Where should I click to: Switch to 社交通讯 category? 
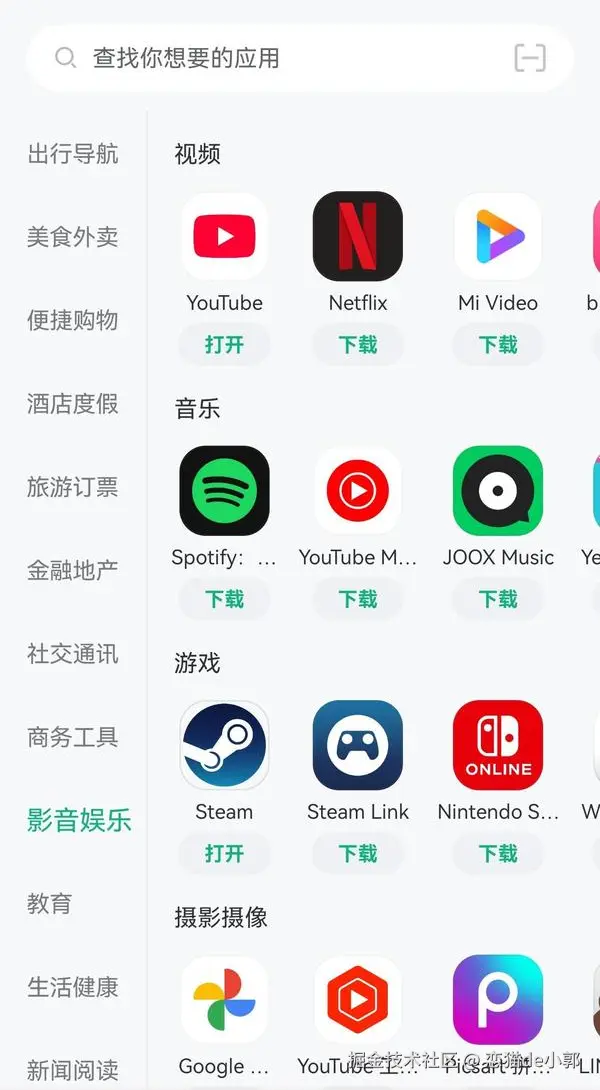(73, 654)
